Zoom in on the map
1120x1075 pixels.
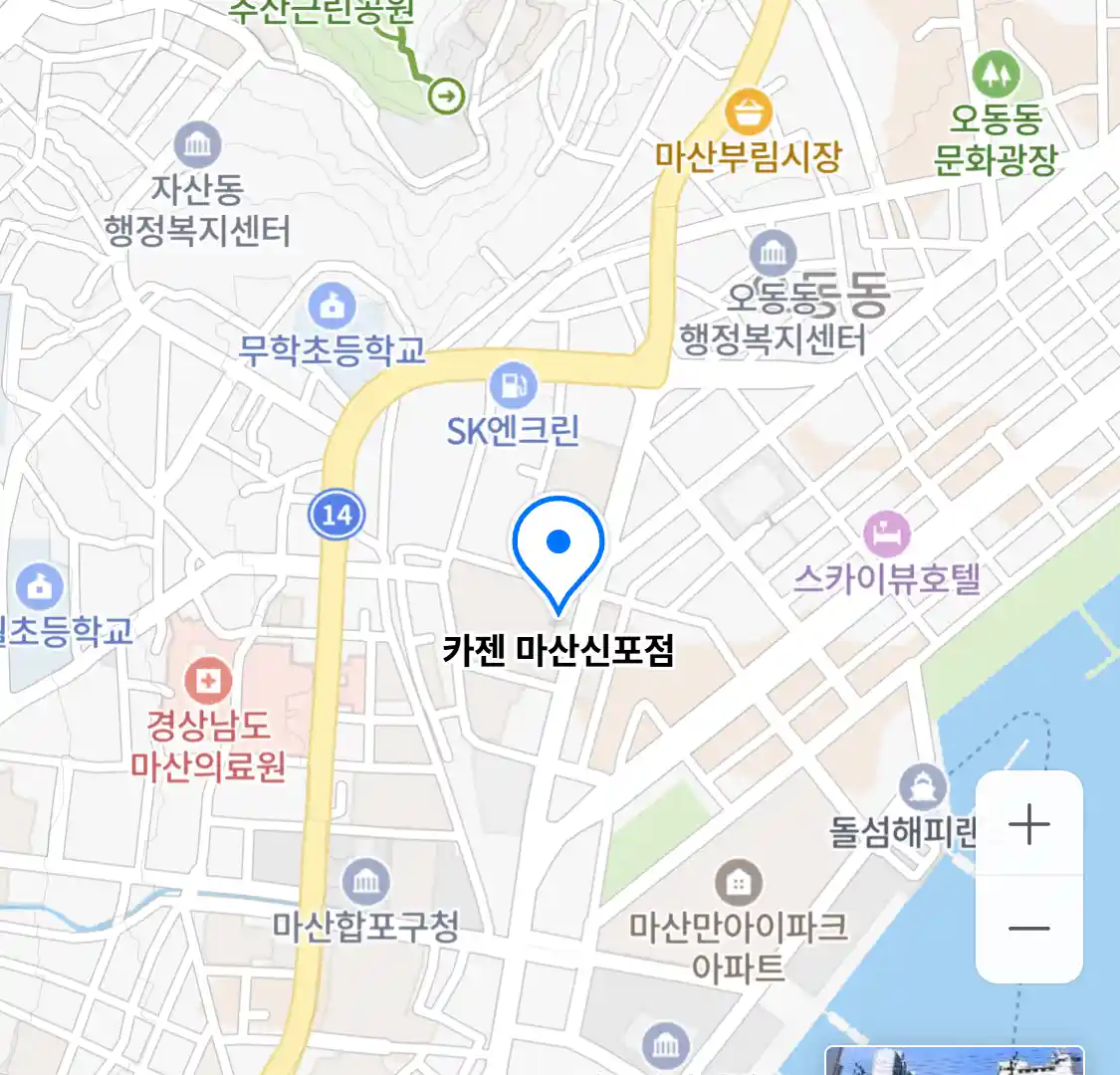(1028, 824)
